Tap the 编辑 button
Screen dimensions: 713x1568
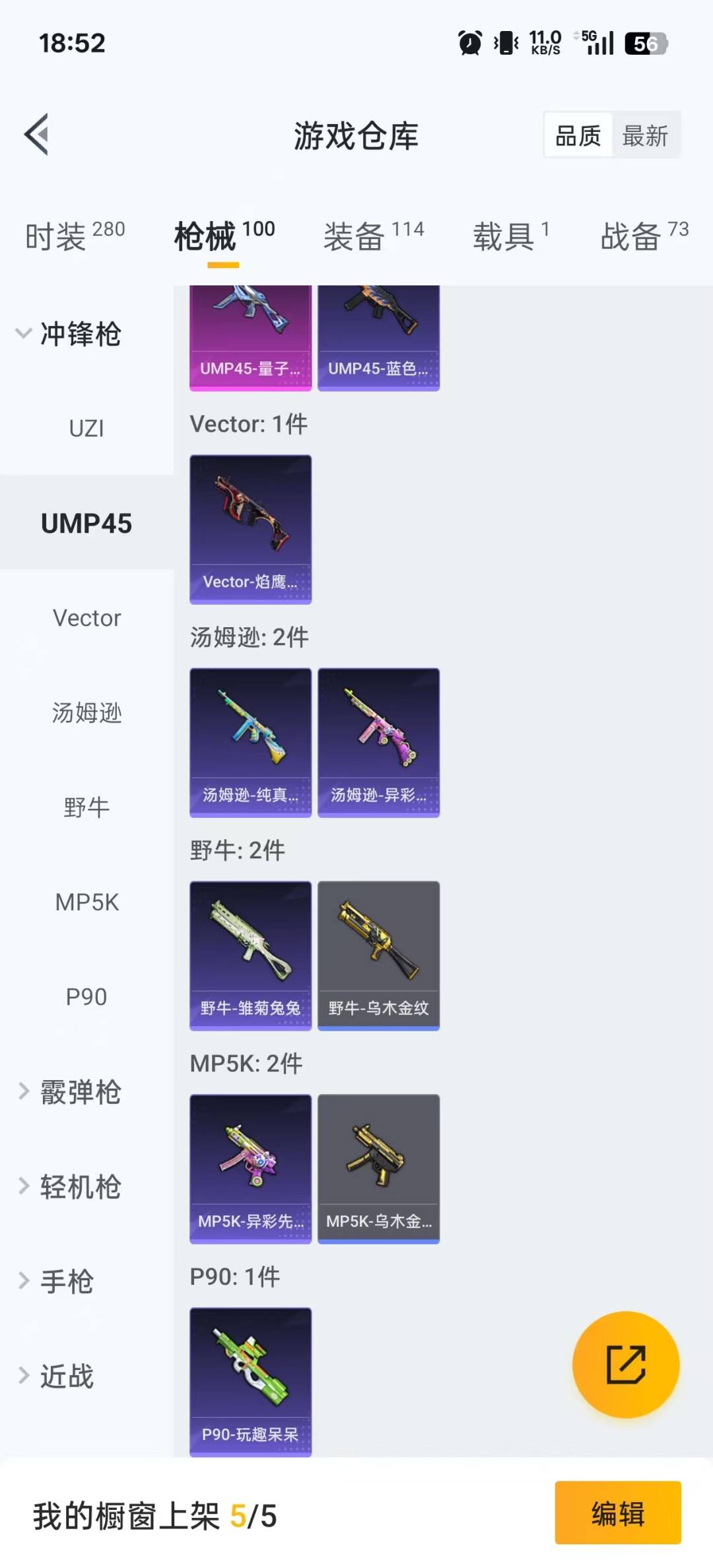click(617, 1513)
